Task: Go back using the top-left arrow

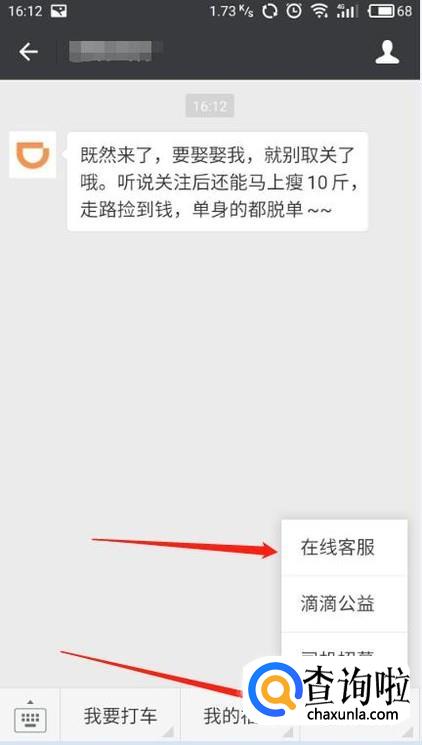Action: pos(28,52)
